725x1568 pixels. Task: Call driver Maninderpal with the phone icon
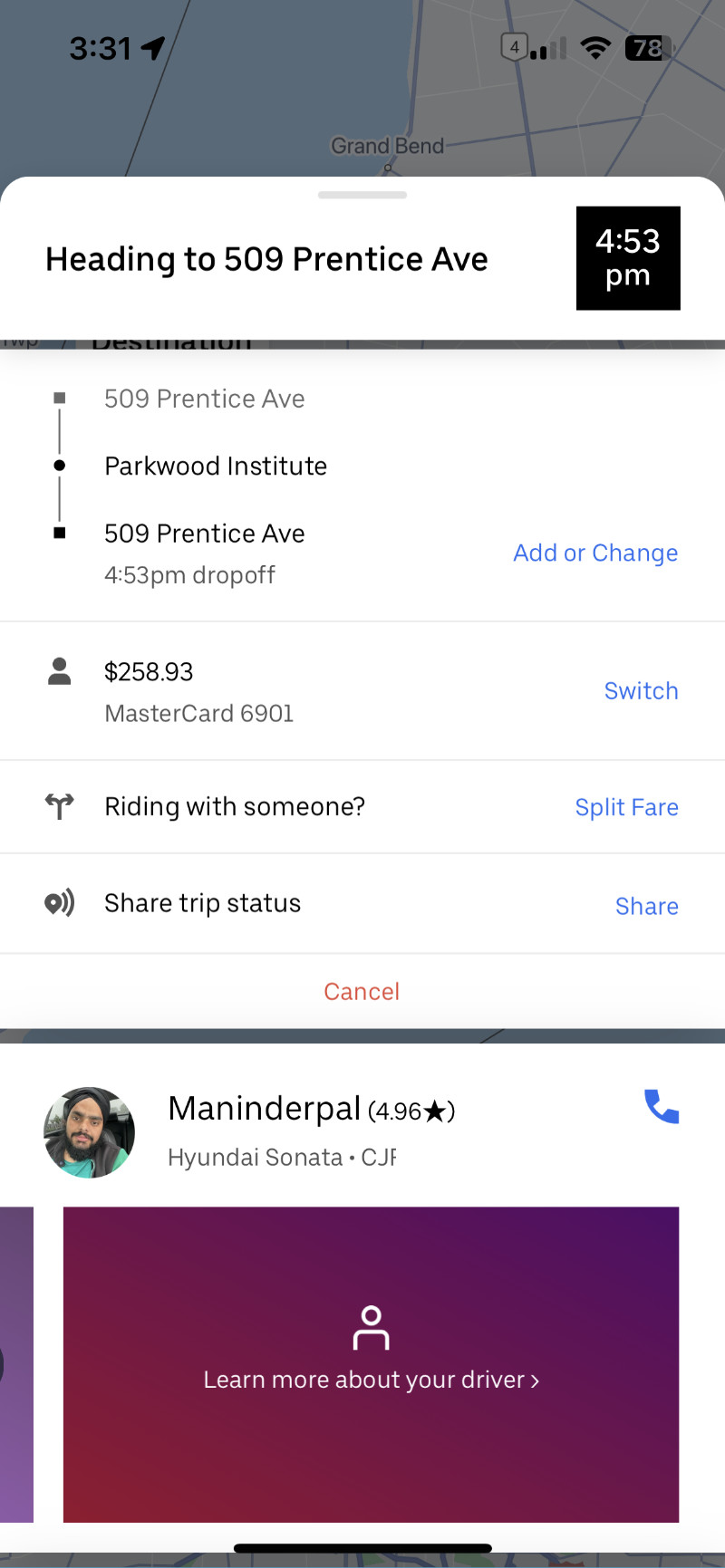point(661,1106)
